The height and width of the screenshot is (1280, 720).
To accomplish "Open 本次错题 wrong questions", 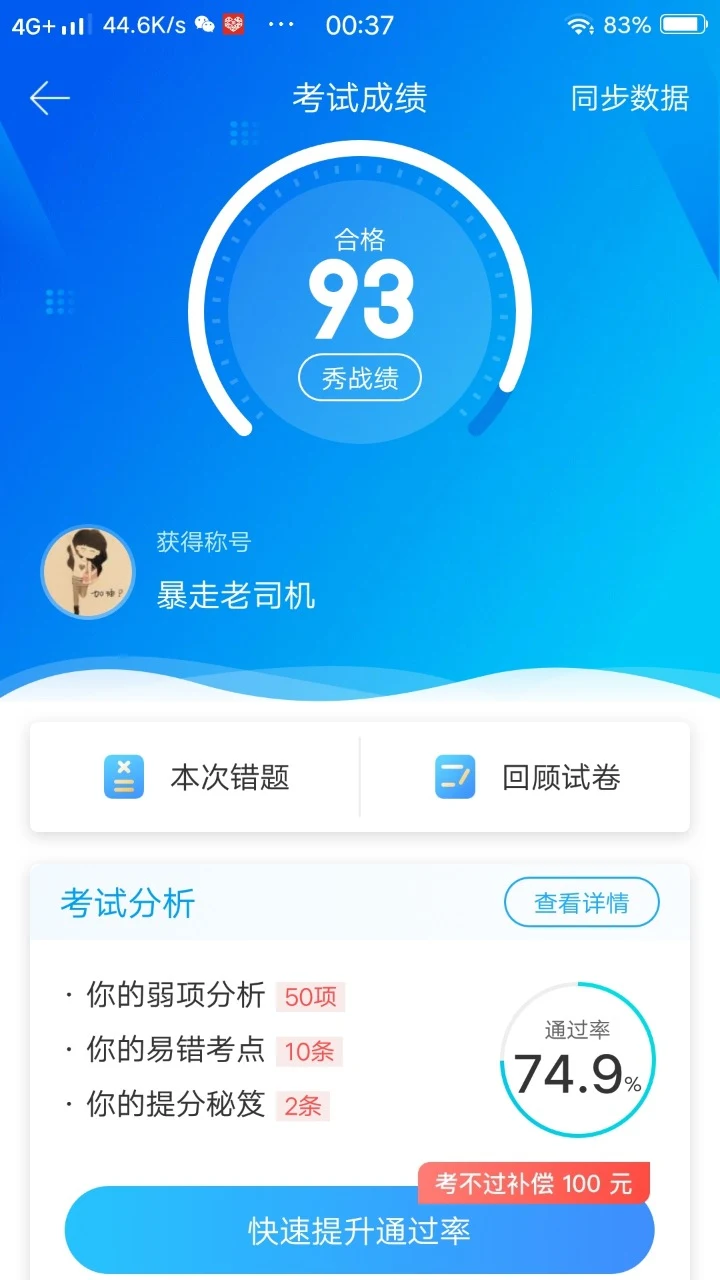I will 196,777.
